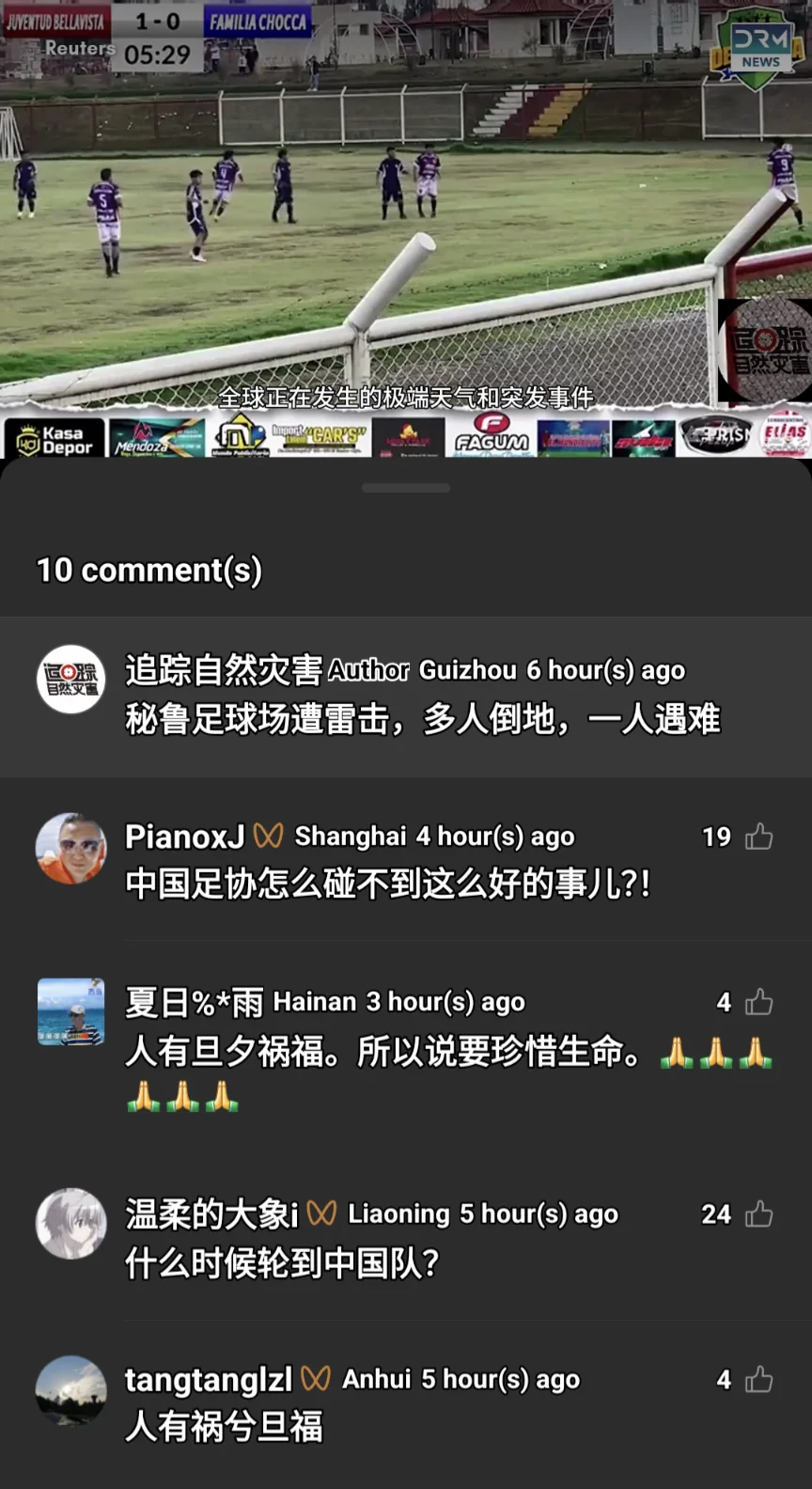Screen dimensions: 812x1489
Task: Tap the comment sheet drag handle
Action: pyautogui.click(x=406, y=488)
